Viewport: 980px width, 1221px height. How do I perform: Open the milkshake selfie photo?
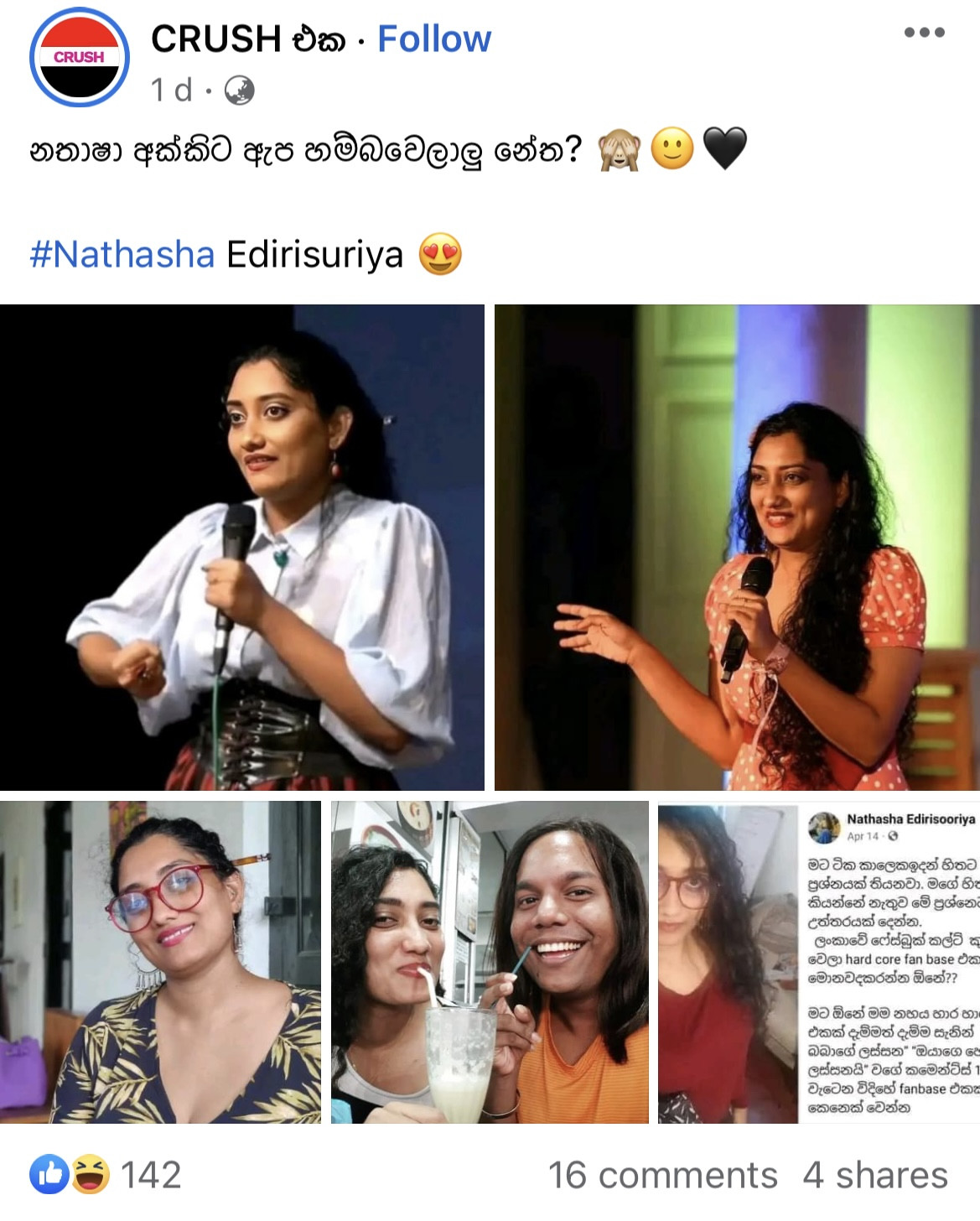(x=490, y=962)
